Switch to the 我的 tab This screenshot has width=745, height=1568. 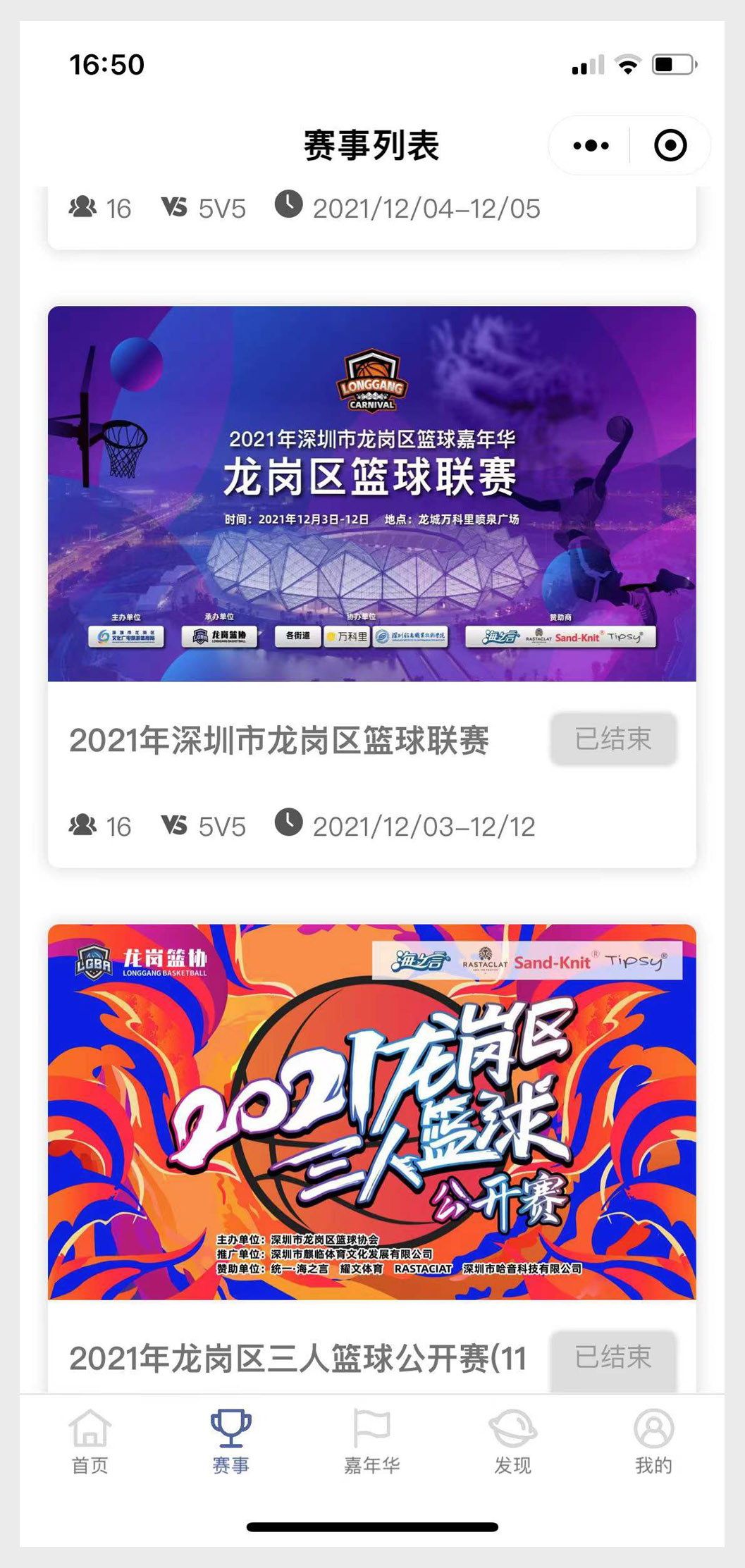pos(653,1443)
